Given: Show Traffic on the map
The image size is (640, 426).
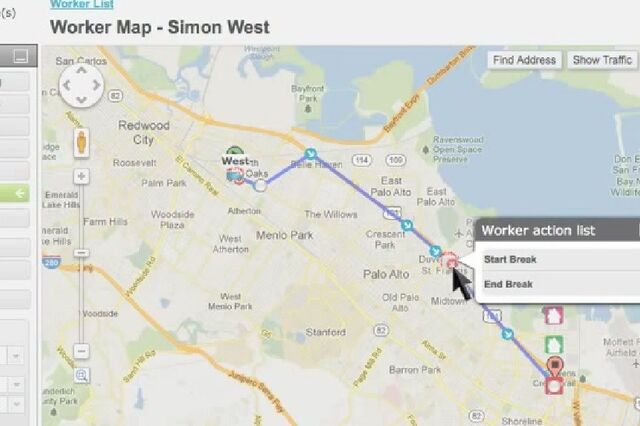Looking at the screenshot, I should (602, 60).
